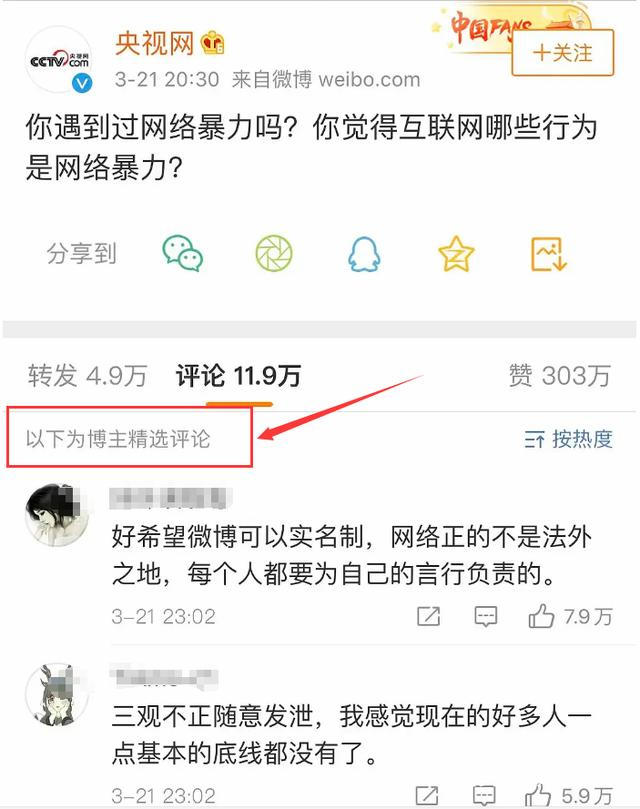This screenshot has height=809, width=640.
Task: Share the post to Qzone star icon
Action: coord(456,254)
